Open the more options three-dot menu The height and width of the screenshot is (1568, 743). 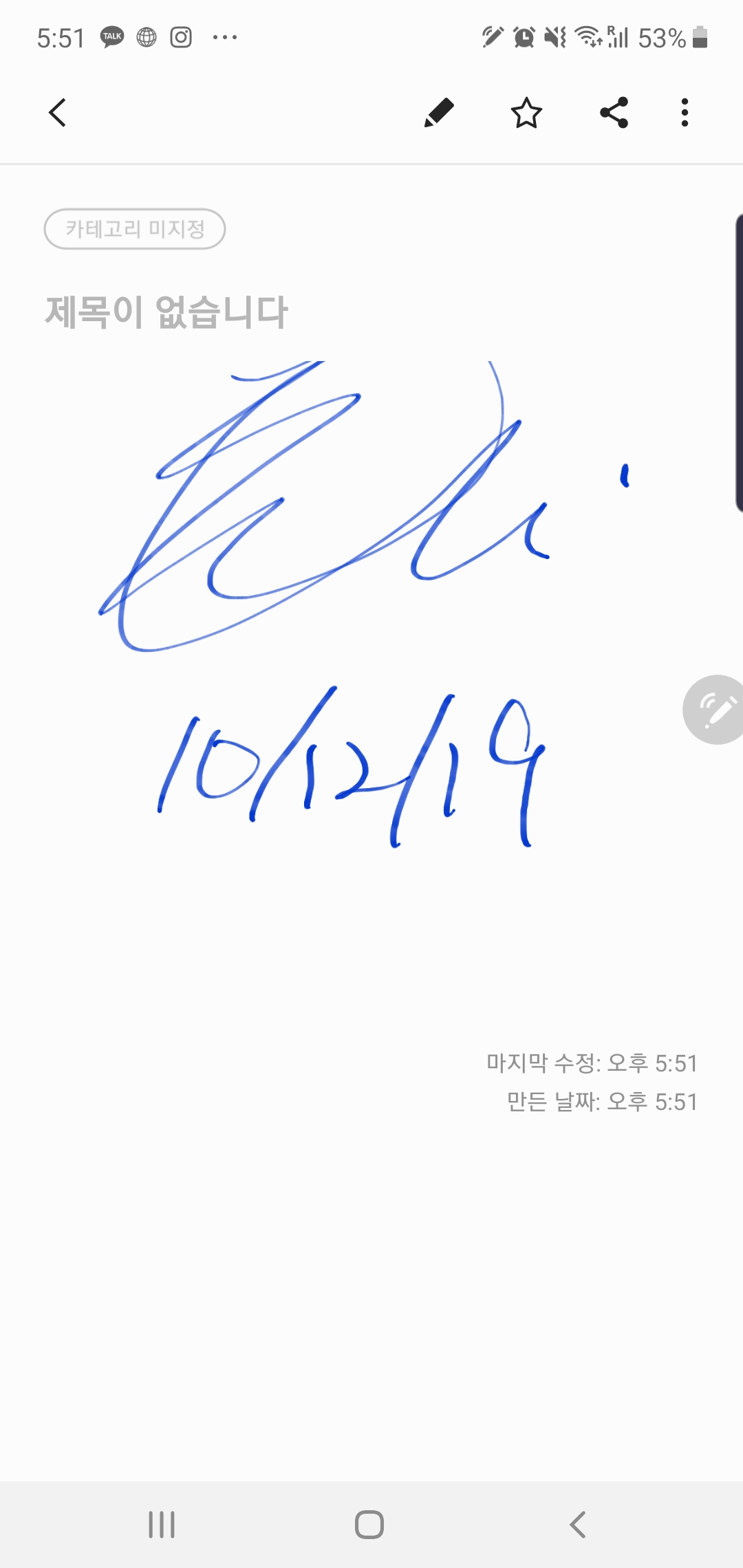tap(685, 113)
